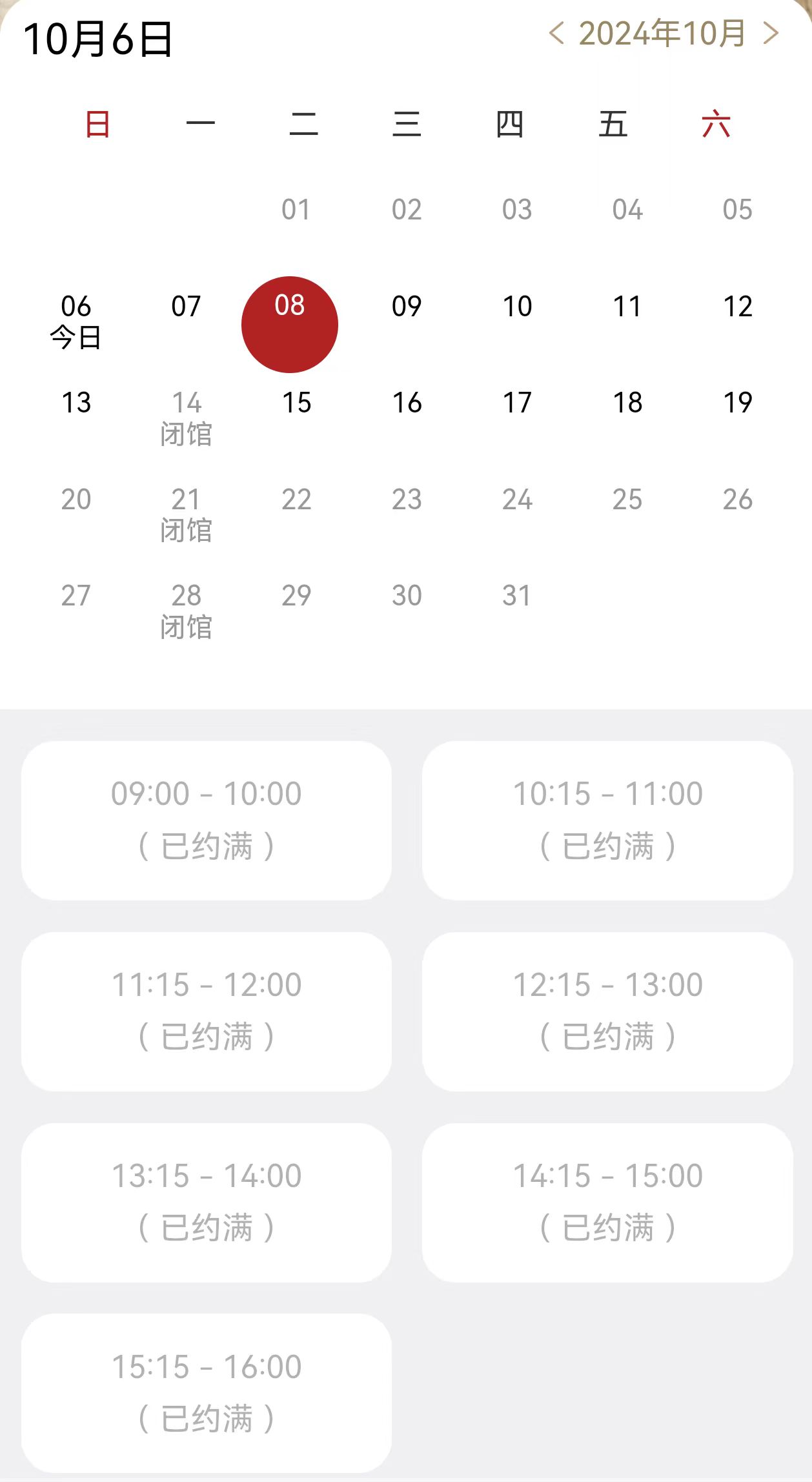
Task: Tap the 12:15 - 13:00 slot
Action: pyautogui.click(x=607, y=1011)
